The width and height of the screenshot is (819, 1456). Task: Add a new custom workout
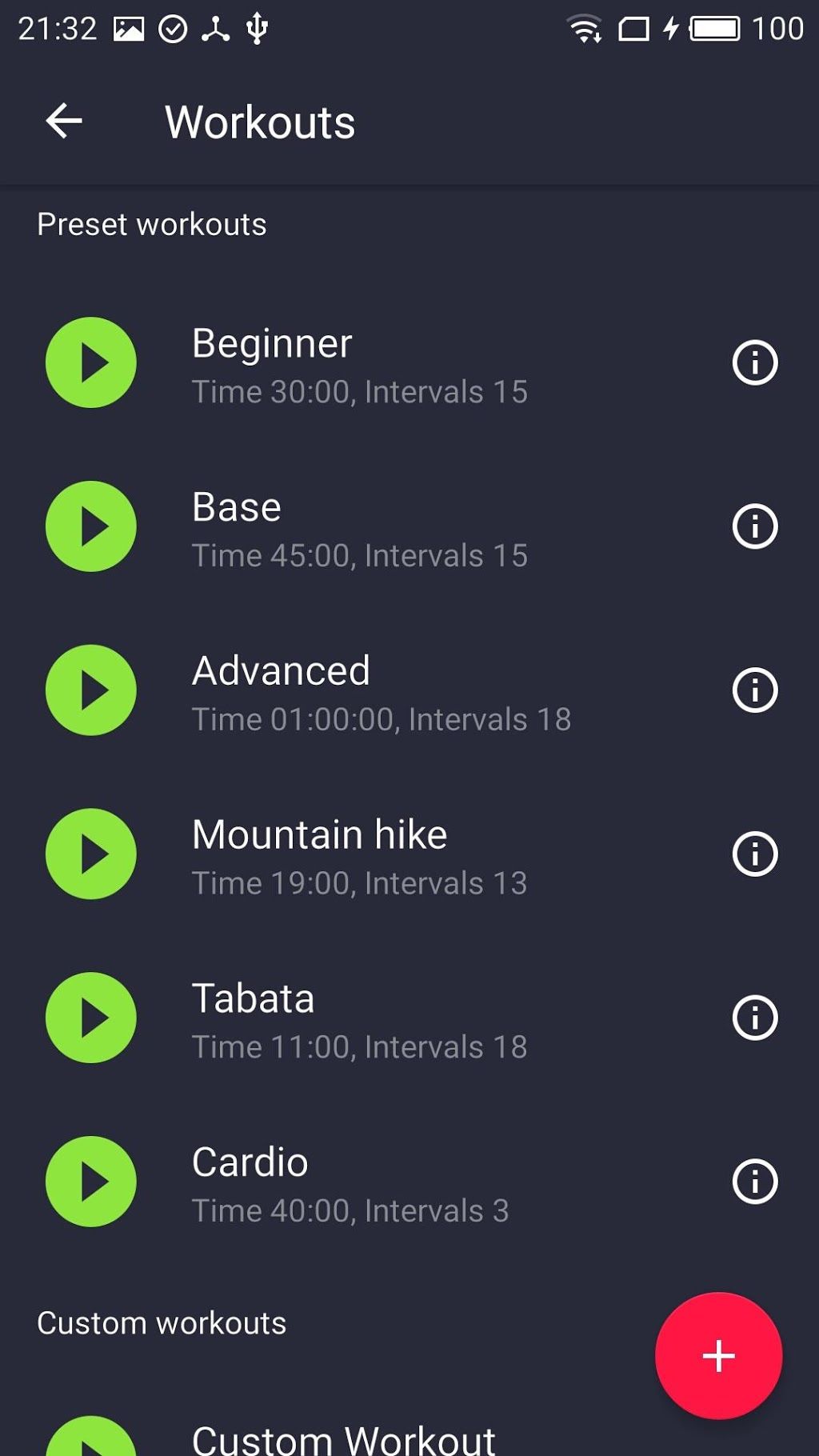718,1356
